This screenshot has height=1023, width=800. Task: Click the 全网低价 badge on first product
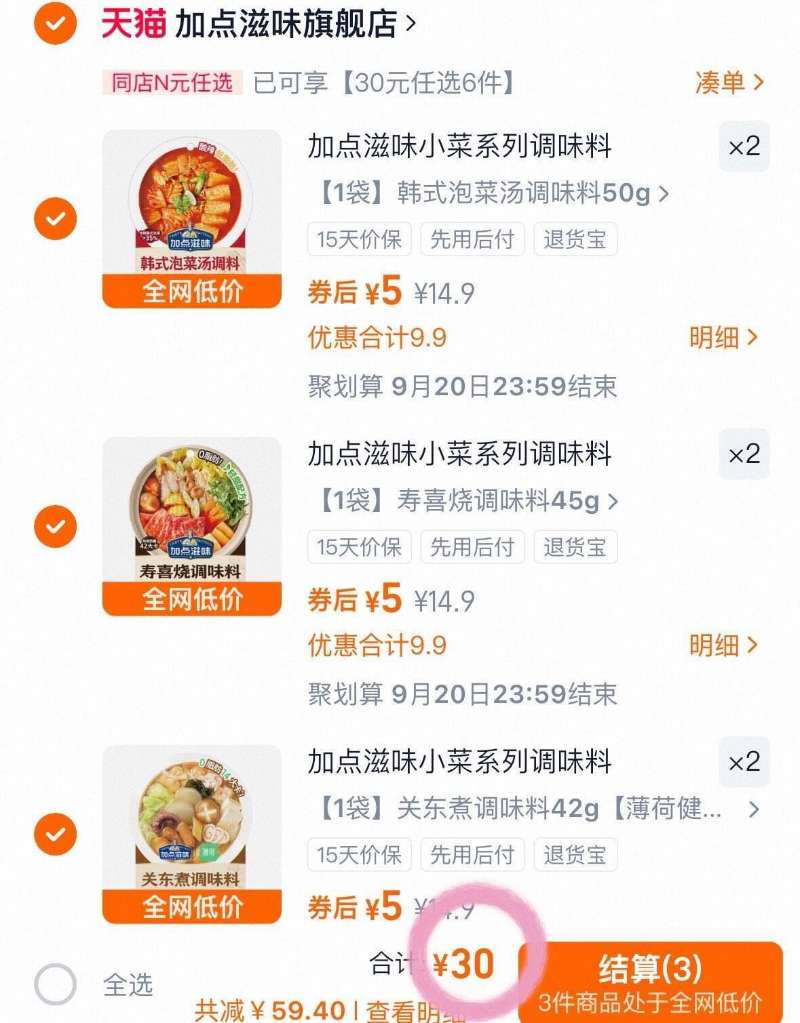[192, 291]
